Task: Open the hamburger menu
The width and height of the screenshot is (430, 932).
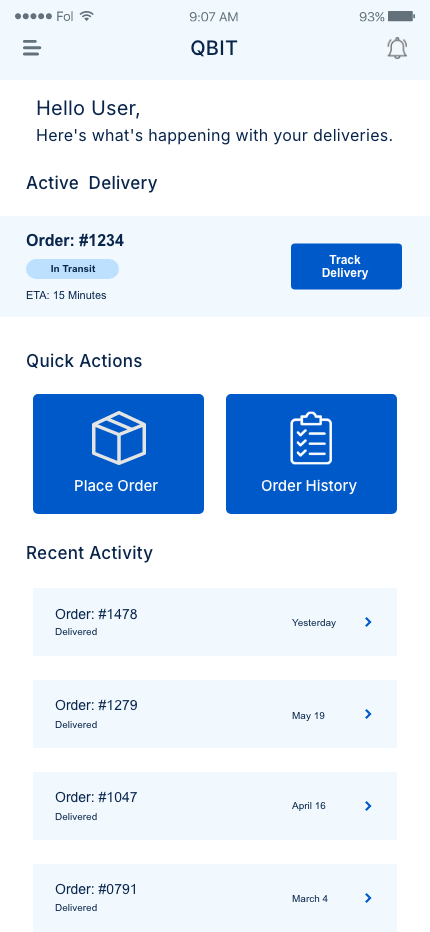Action: 32,48
